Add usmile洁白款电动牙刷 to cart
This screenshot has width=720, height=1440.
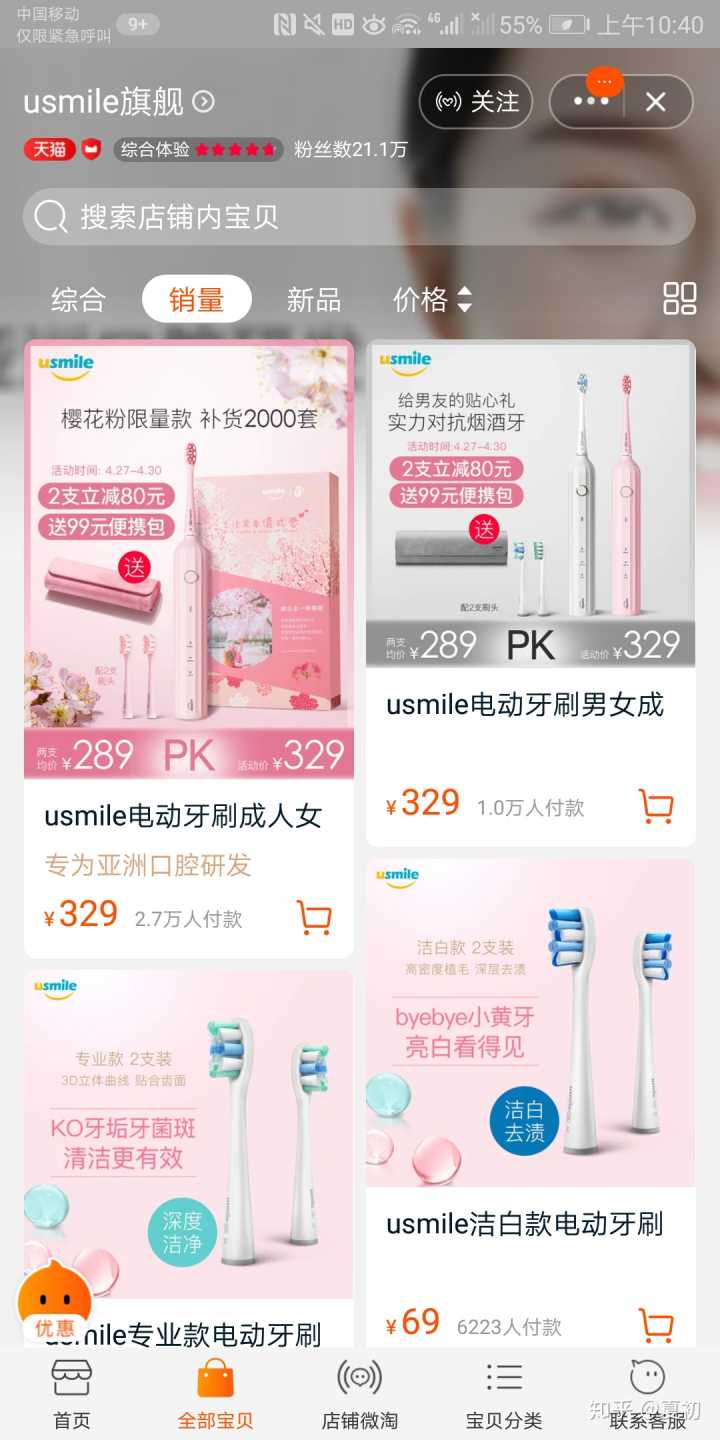coord(656,1325)
